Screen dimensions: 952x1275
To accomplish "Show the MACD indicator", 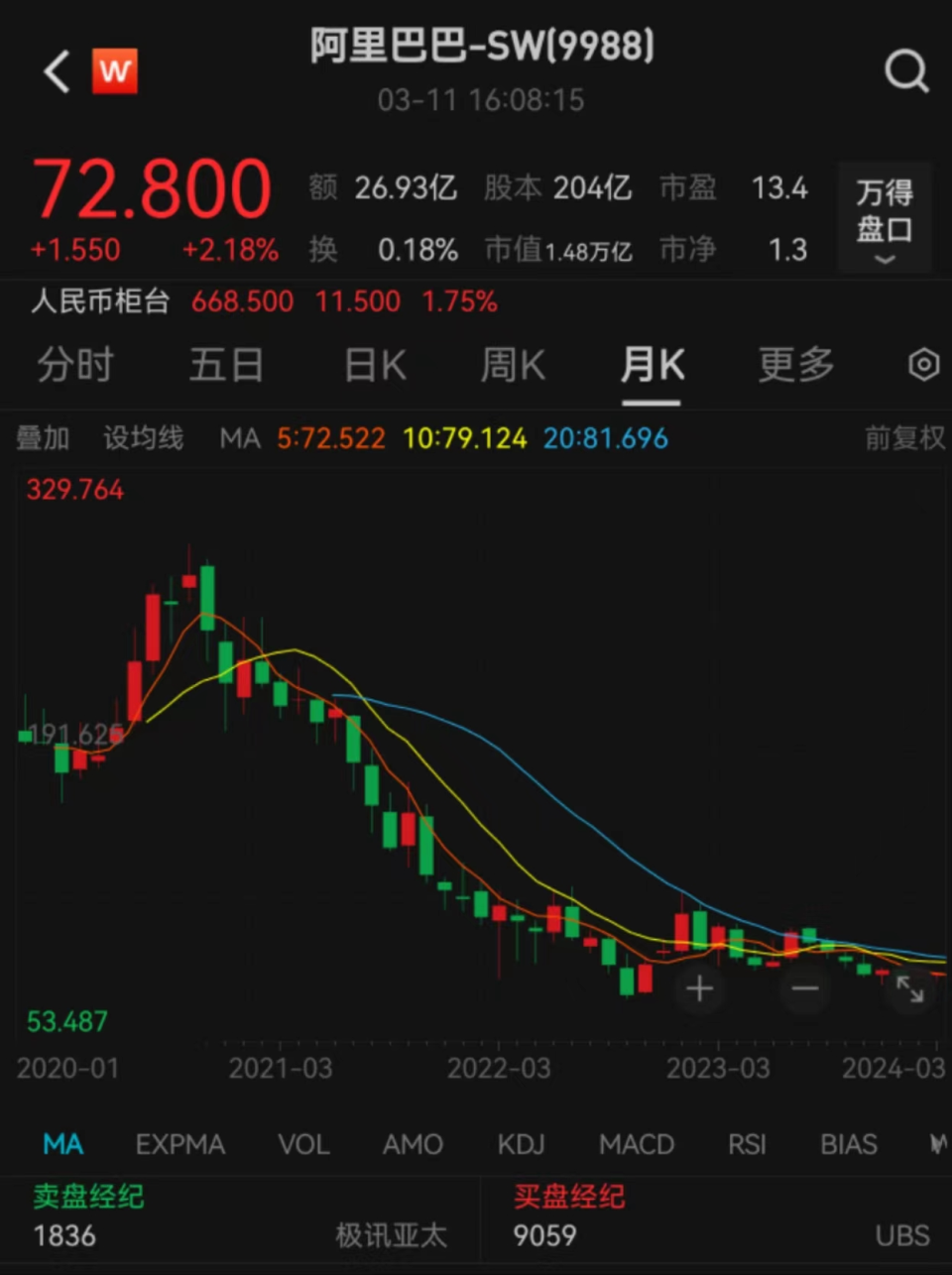I will click(637, 1144).
